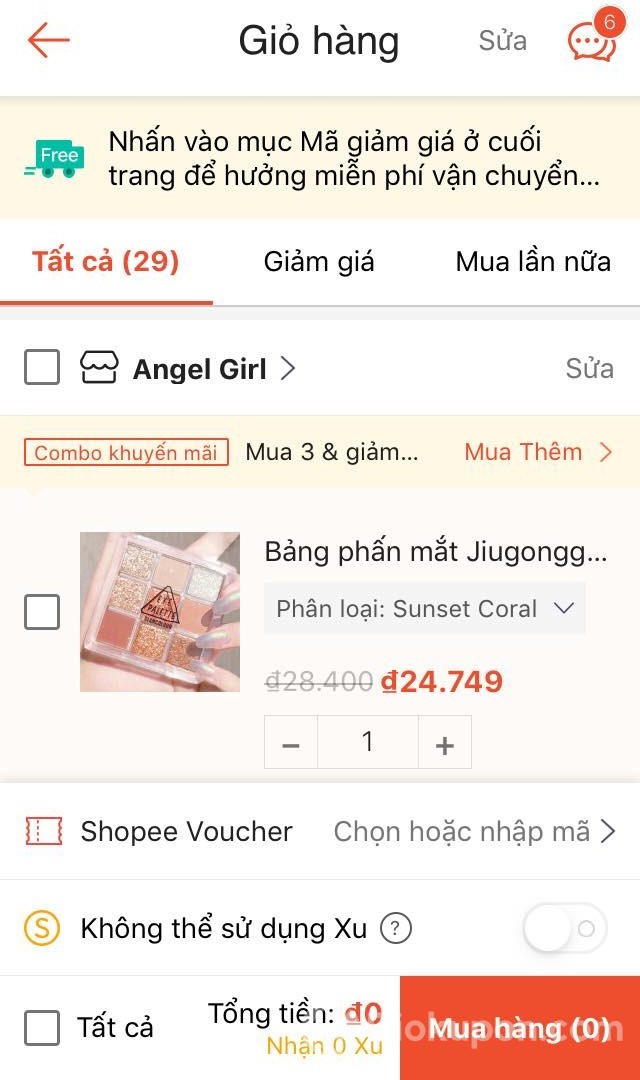Select all items from Angel Girl shop

point(42,368)
